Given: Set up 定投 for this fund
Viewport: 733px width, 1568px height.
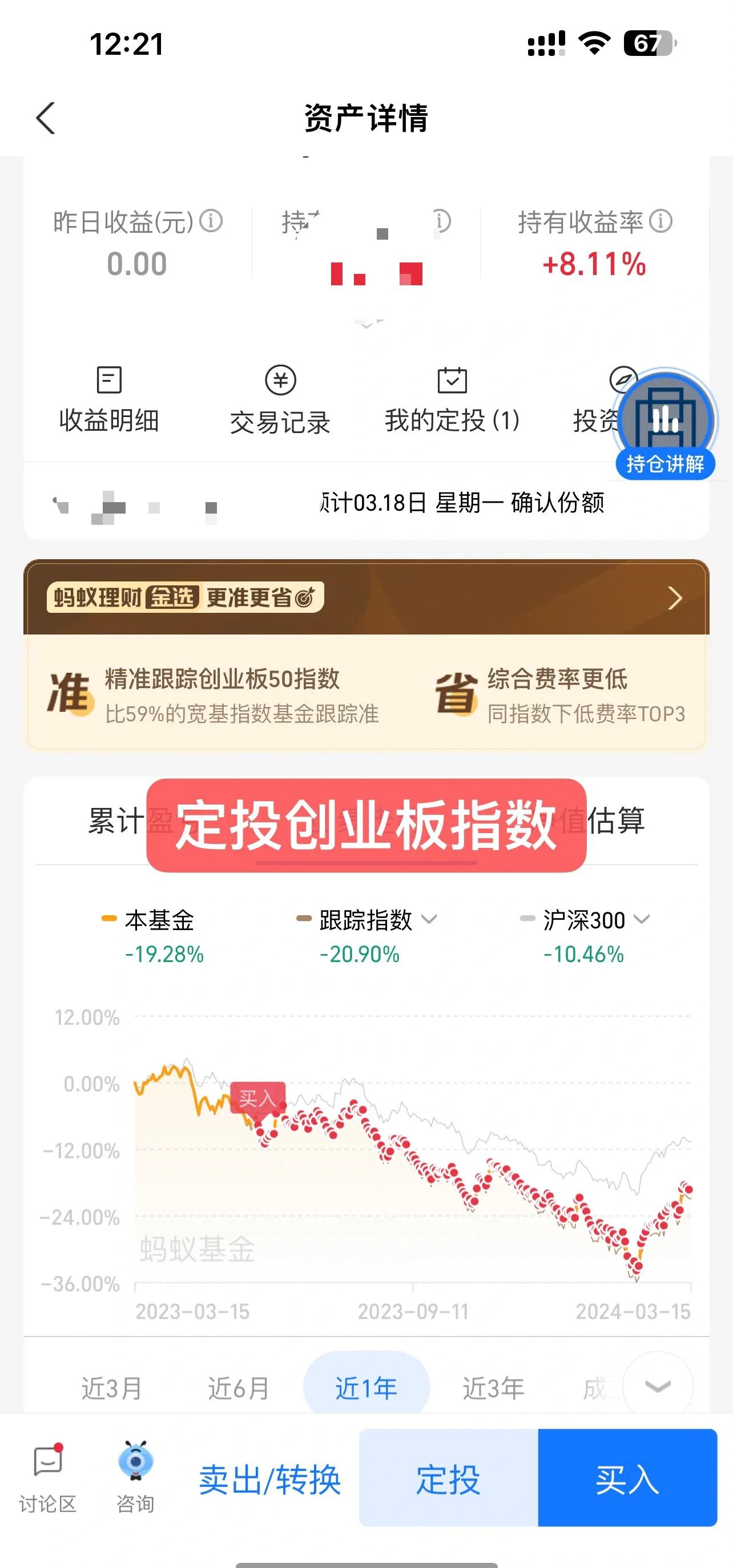Looking at the screenshot, I should pyautogui.click(x=448, y=1479).
